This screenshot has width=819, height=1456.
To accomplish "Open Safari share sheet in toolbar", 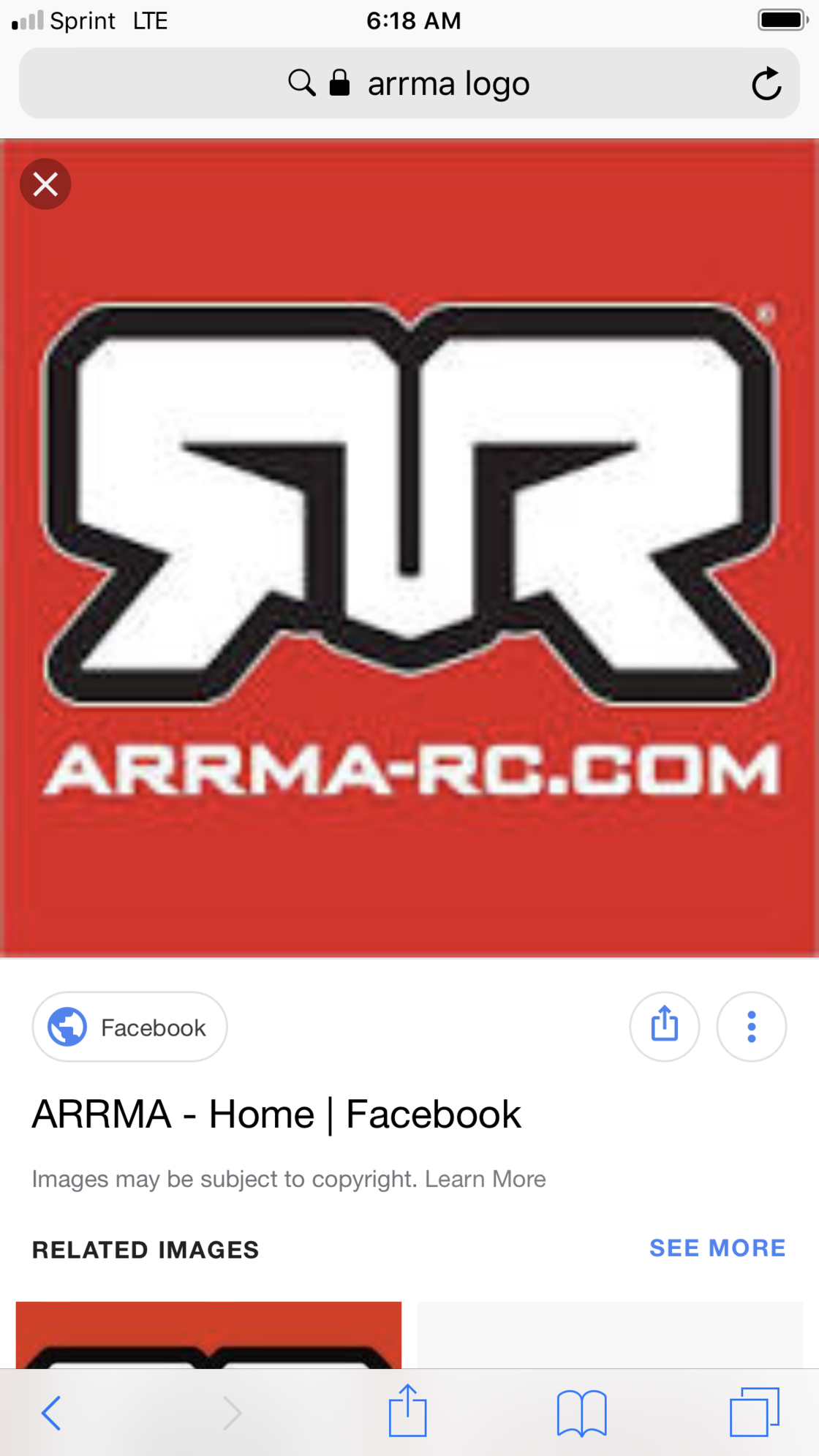I will pos(407,1411).
